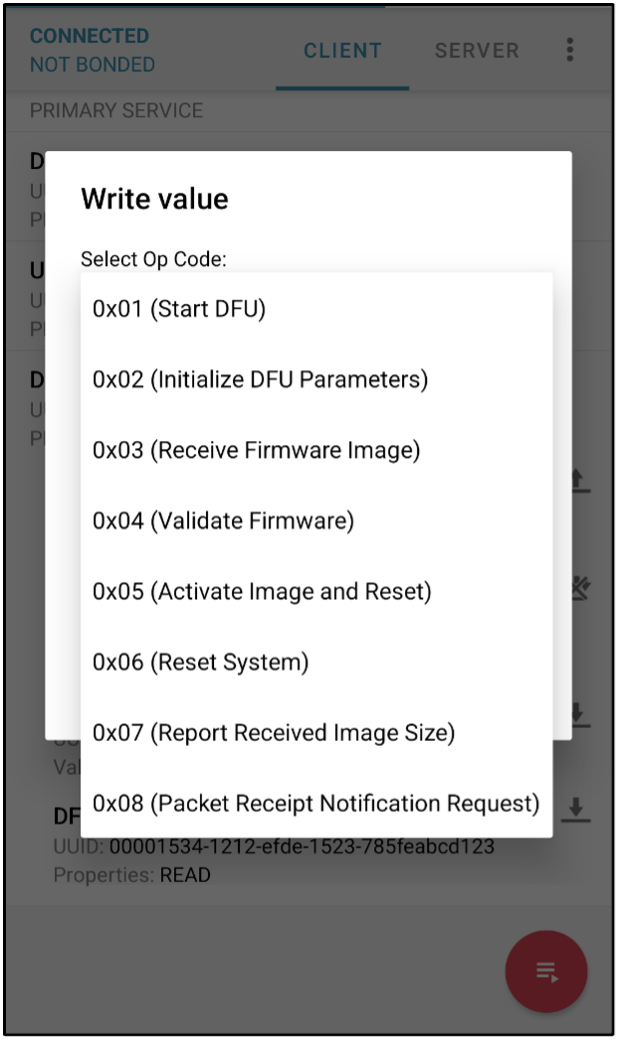Select 0x06 (Reset System) op code
The image size is (620, 1041).
click(316, 662)
